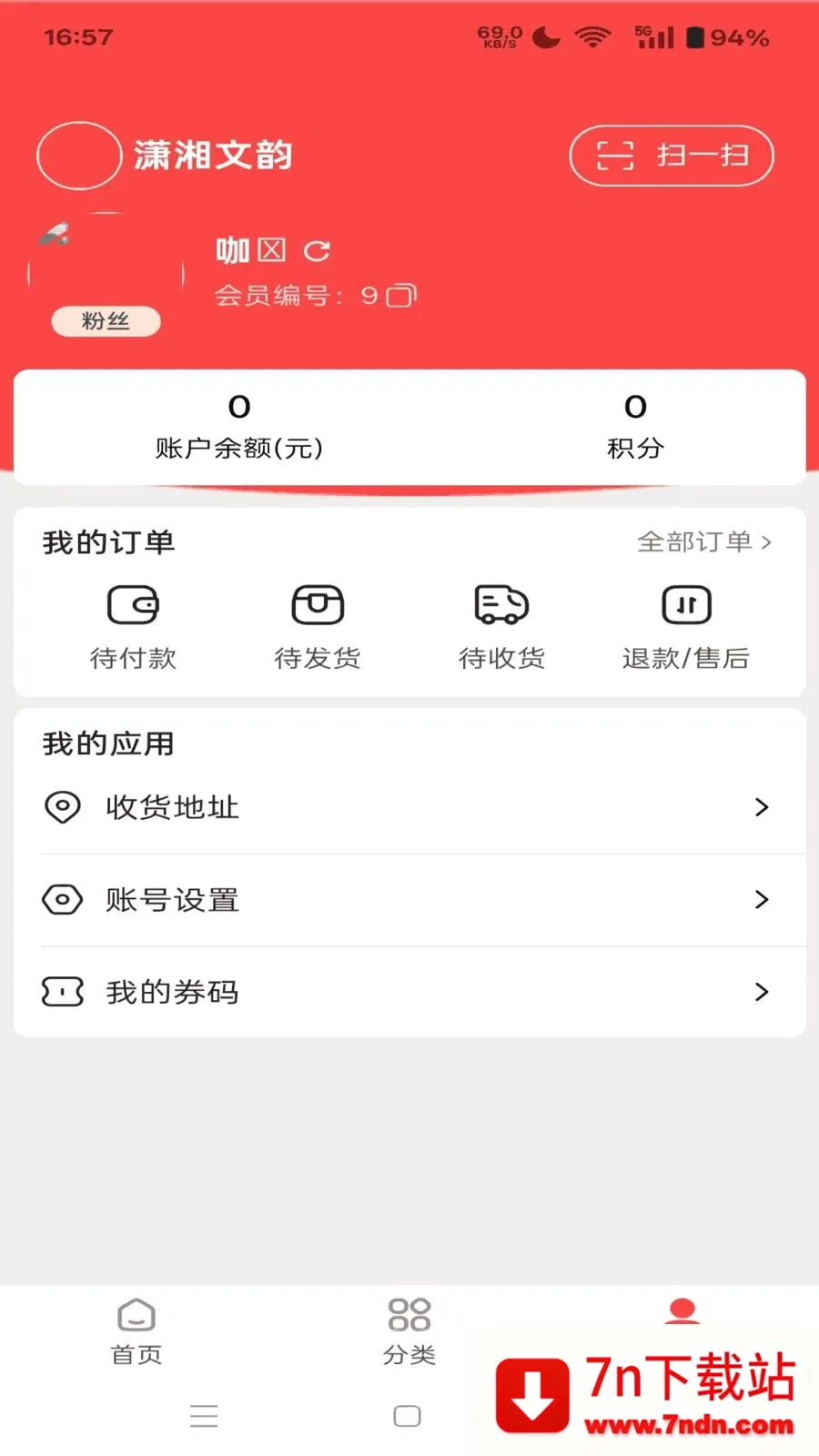Open the 待发货 awaiting shipment orders icon

[x=318, y=603]
